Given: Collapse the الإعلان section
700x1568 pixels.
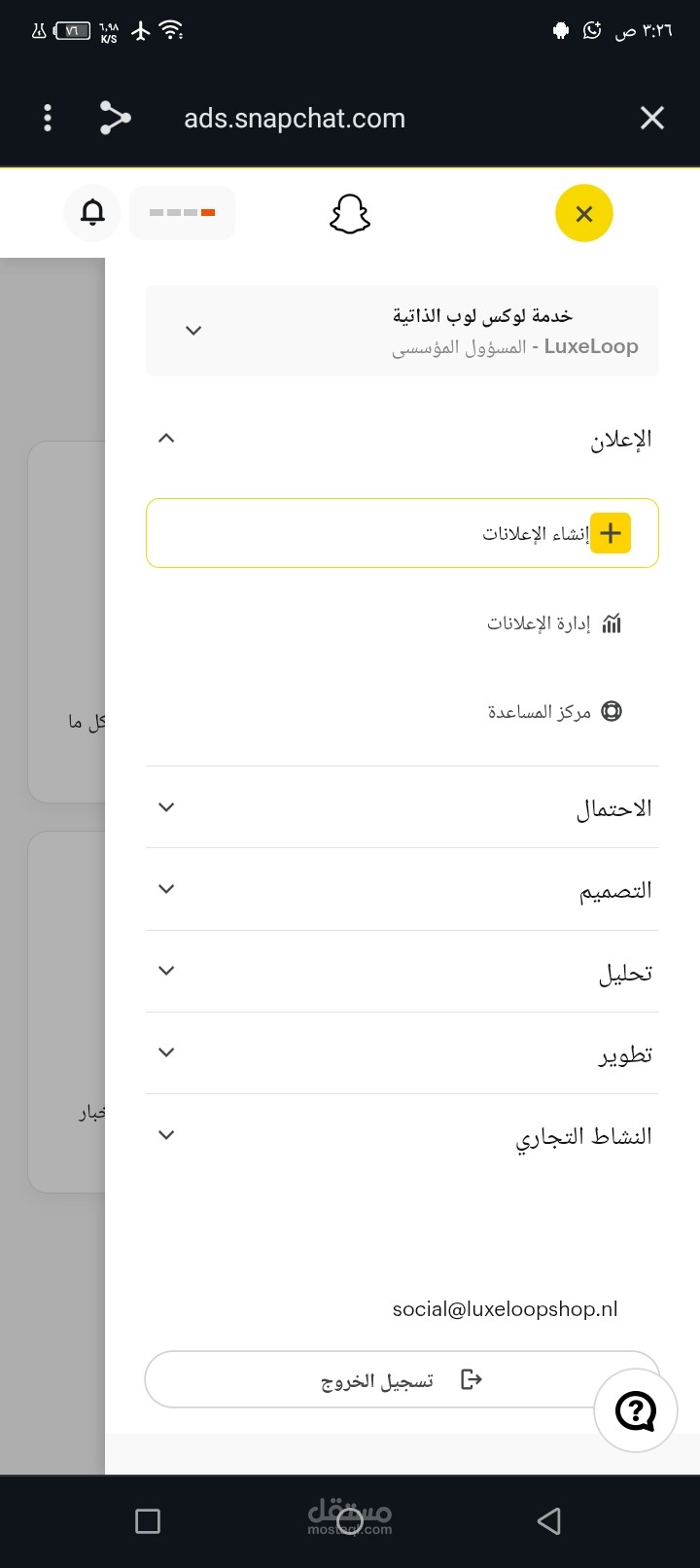Looking at the screenshot, I should 402,439.
